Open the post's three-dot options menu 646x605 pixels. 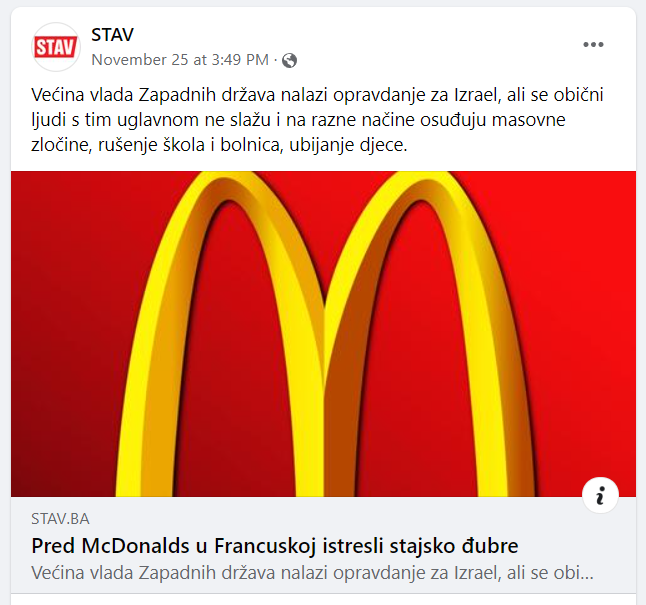coord(594,45)
